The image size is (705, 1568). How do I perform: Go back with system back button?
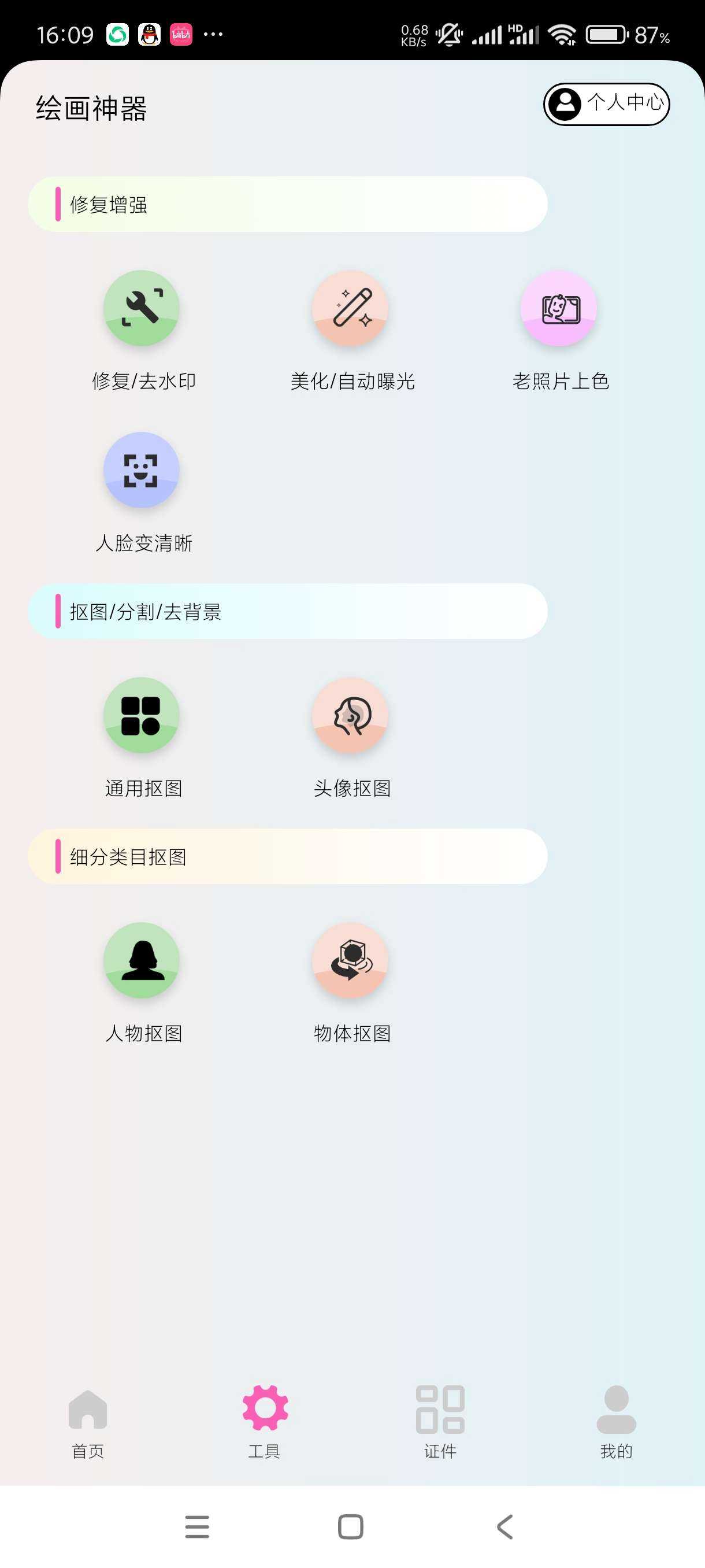coord(505,1526)
